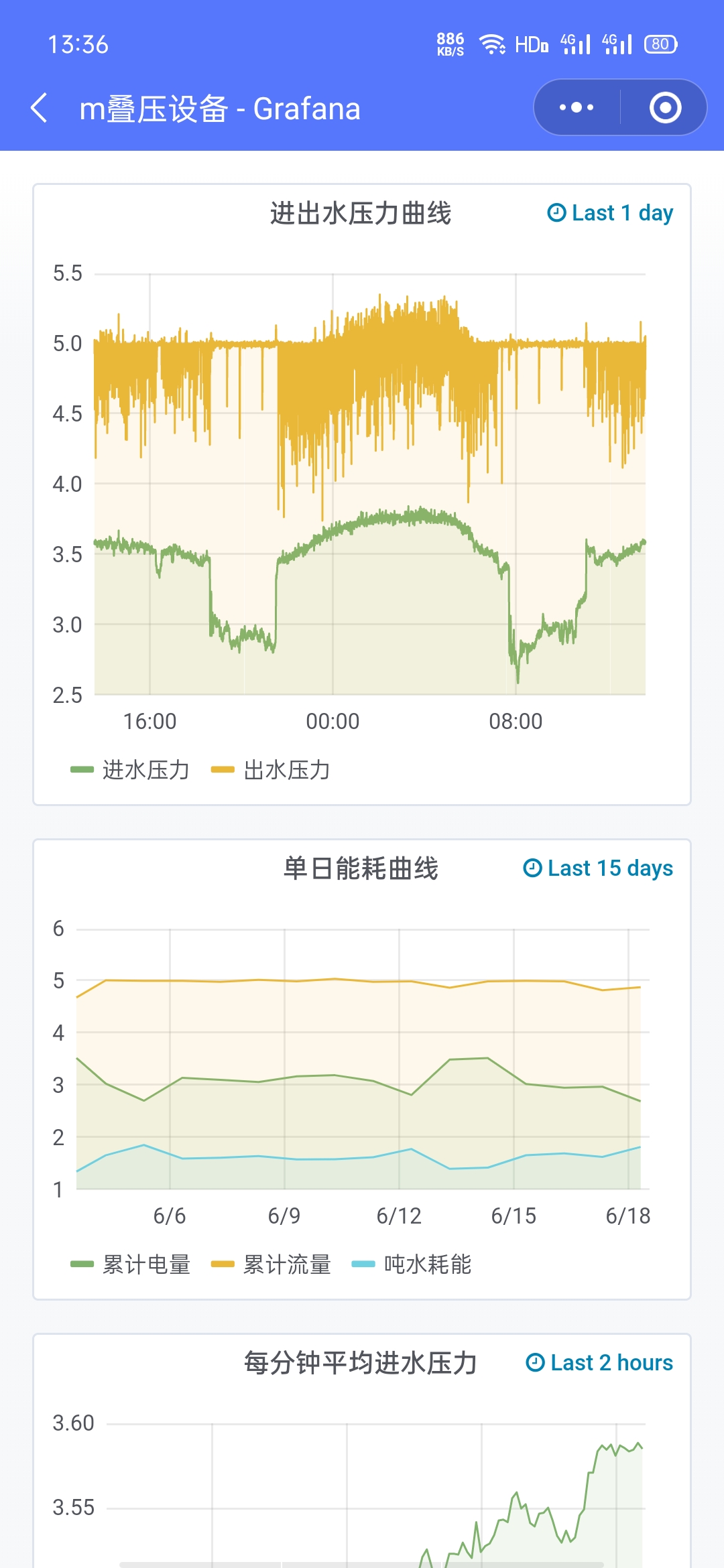The height and width of the screenshot is (1568, 724).
Task: Tap the clock icon beside Last 1 day
Action: (556, 213)
